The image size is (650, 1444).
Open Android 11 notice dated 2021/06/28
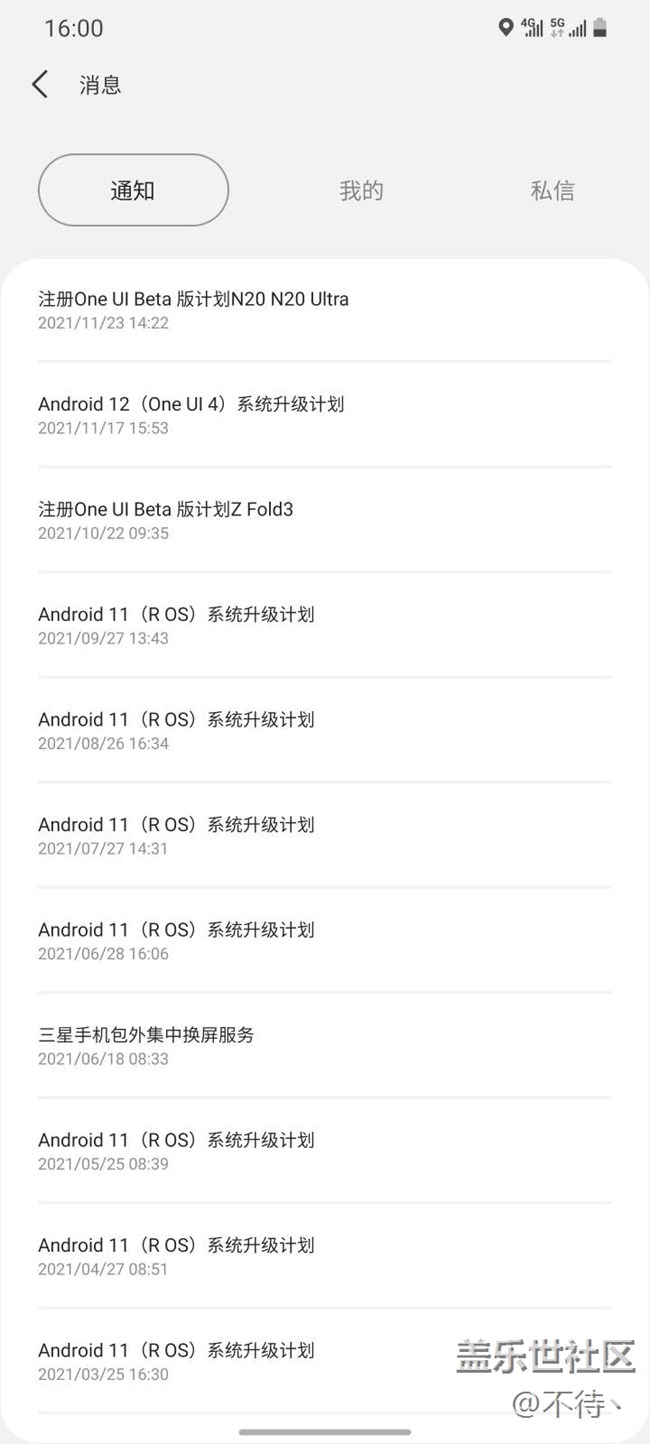tap(325, 940)
